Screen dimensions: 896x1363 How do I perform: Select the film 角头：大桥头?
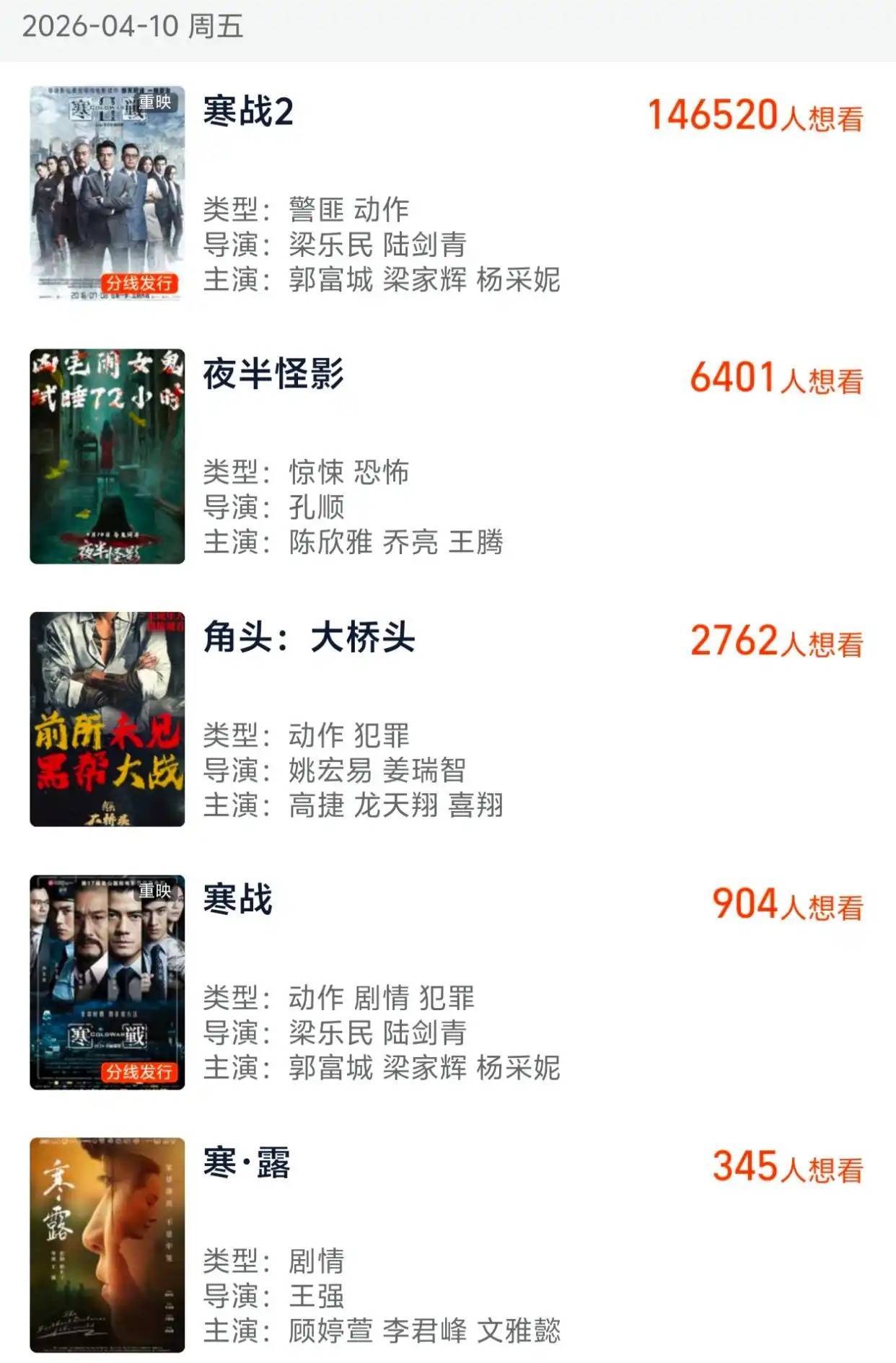click(309, 638)
